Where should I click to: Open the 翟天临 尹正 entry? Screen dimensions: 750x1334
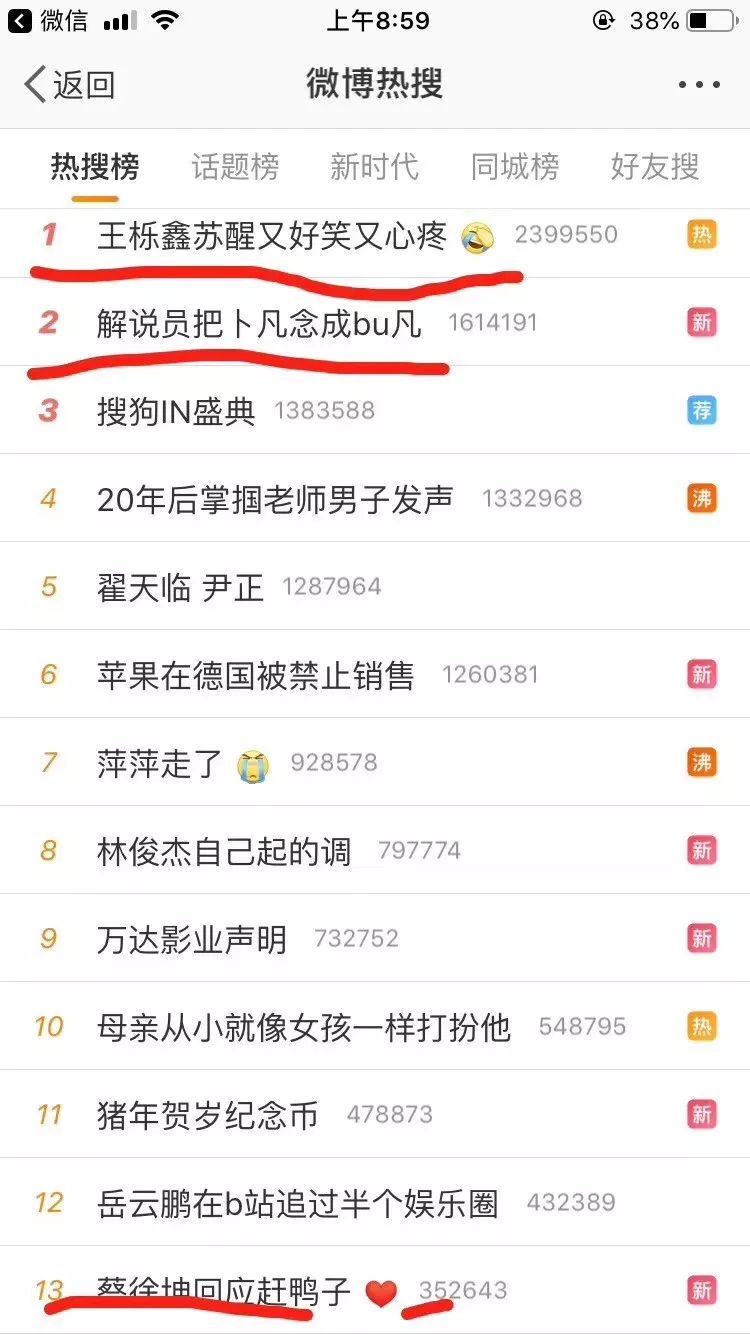(x=375, y=586)
